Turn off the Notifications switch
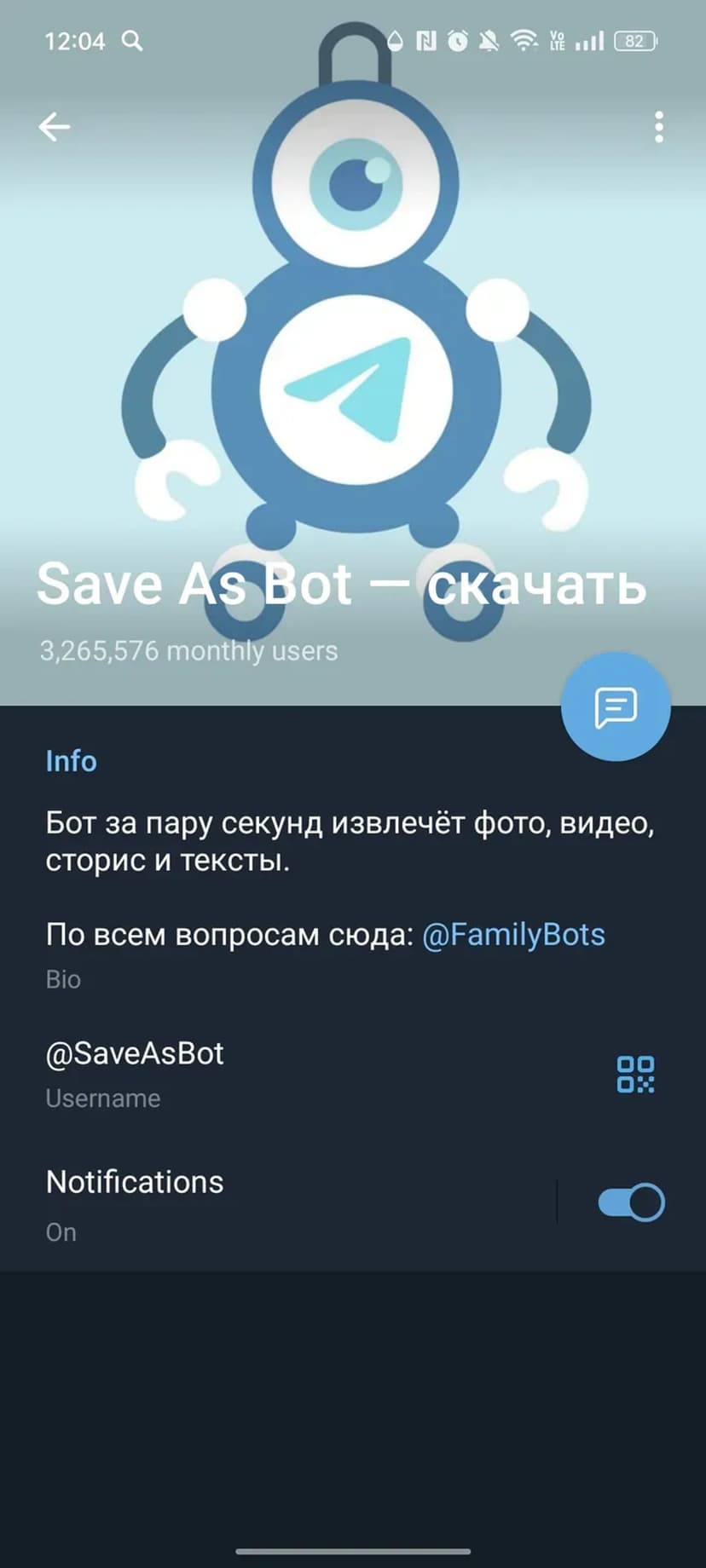Viewport: 706px width, 1568px height. (x=631, y=1203)
